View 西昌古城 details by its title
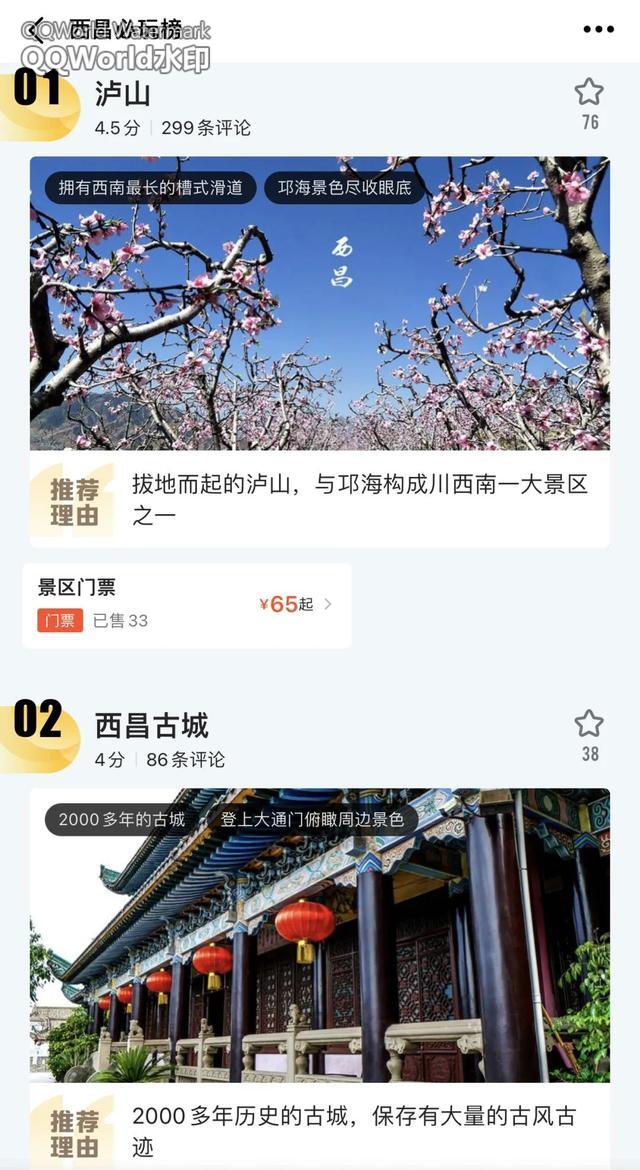 tap(151, 725)
